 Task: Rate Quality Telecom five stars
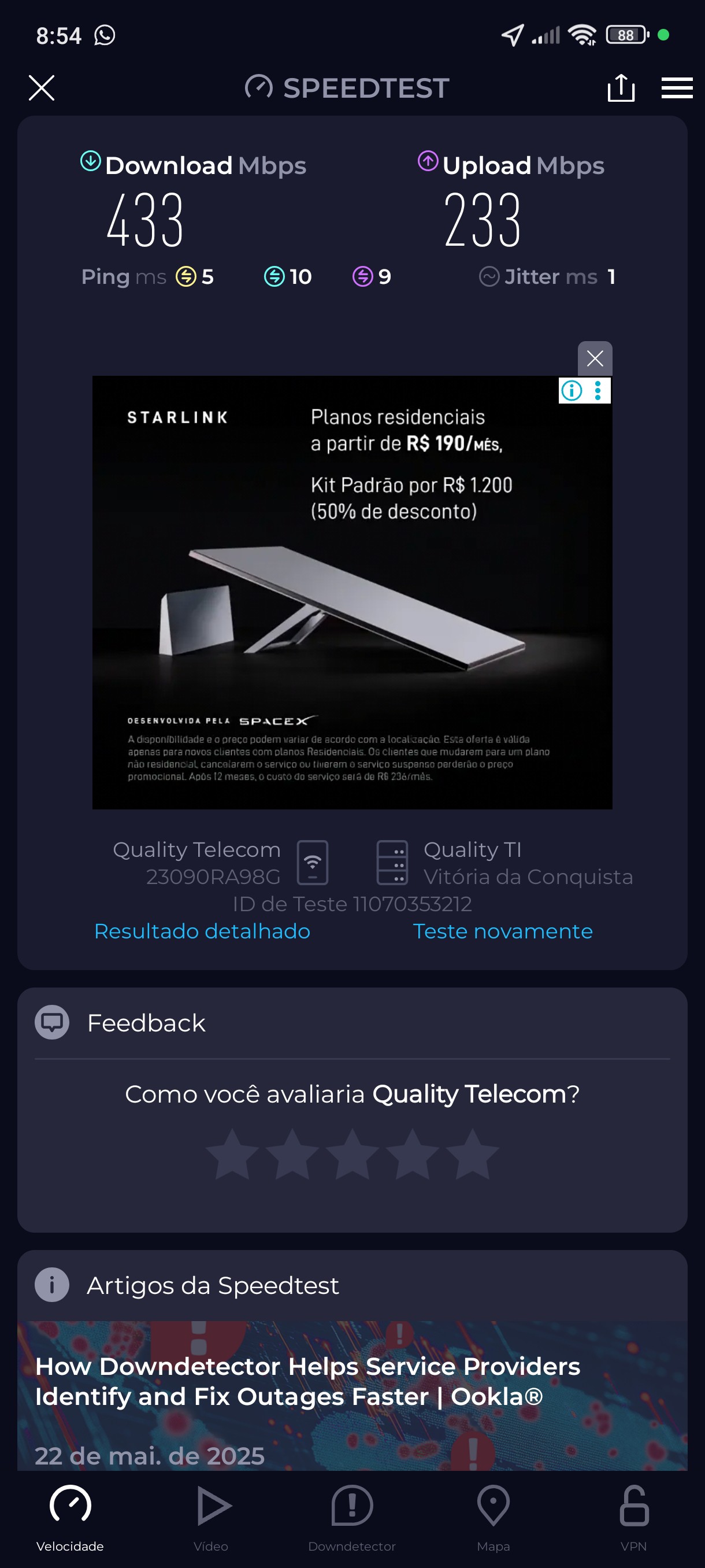coord(472,1154)
